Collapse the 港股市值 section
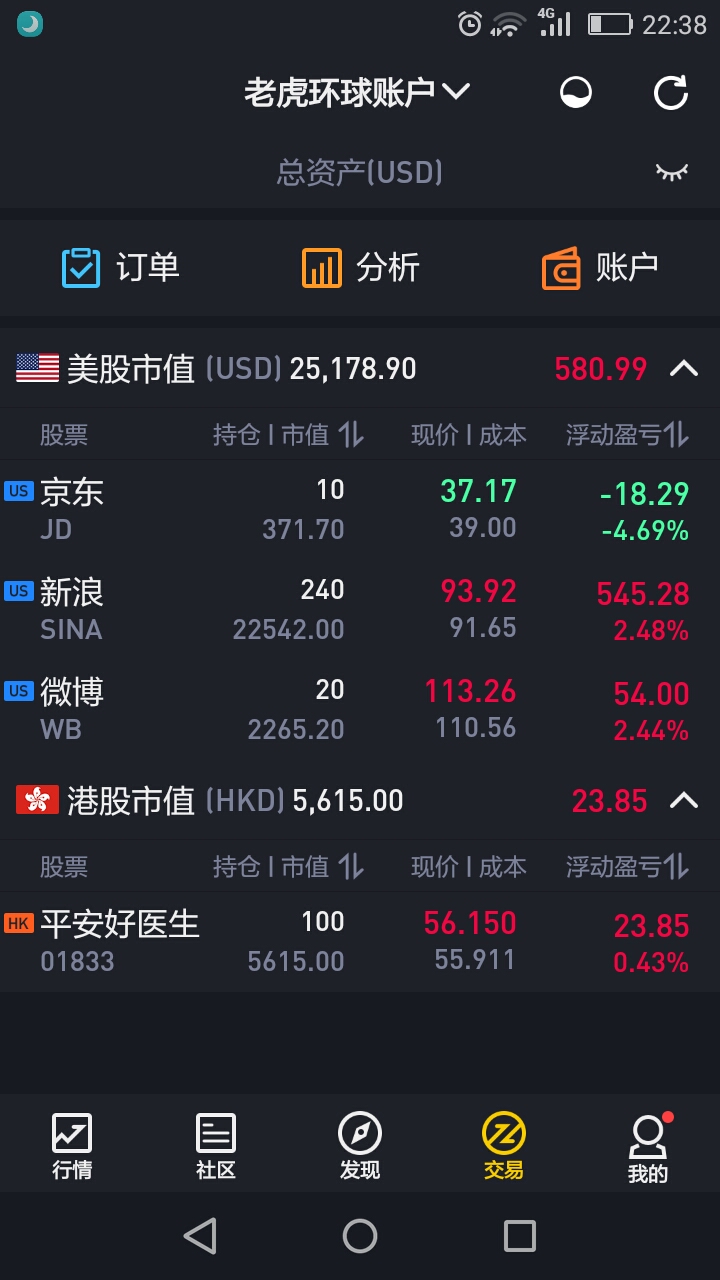The width and height of the screenshot is (720, 1280). coord(684,800)
